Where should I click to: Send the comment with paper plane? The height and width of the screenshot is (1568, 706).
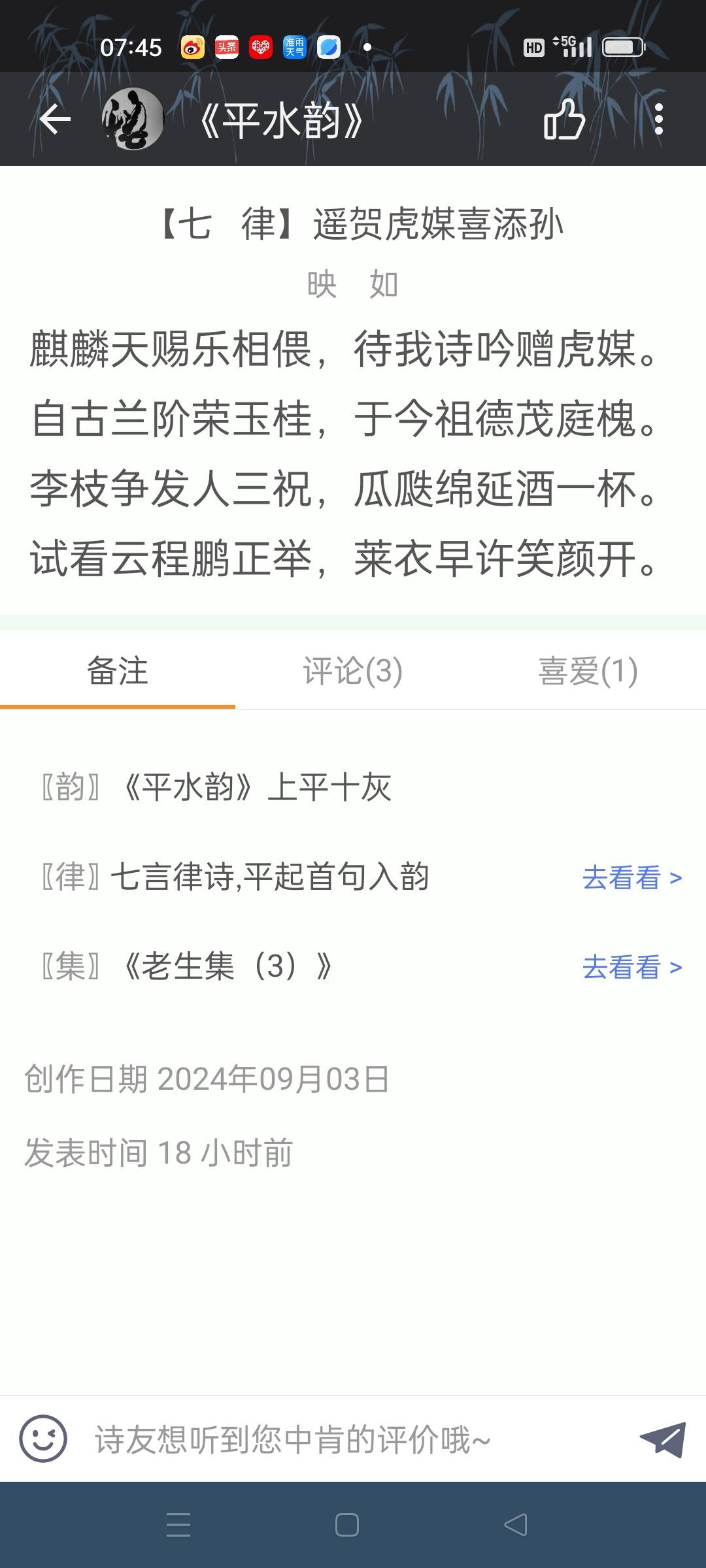click(x=663, y=1439)
